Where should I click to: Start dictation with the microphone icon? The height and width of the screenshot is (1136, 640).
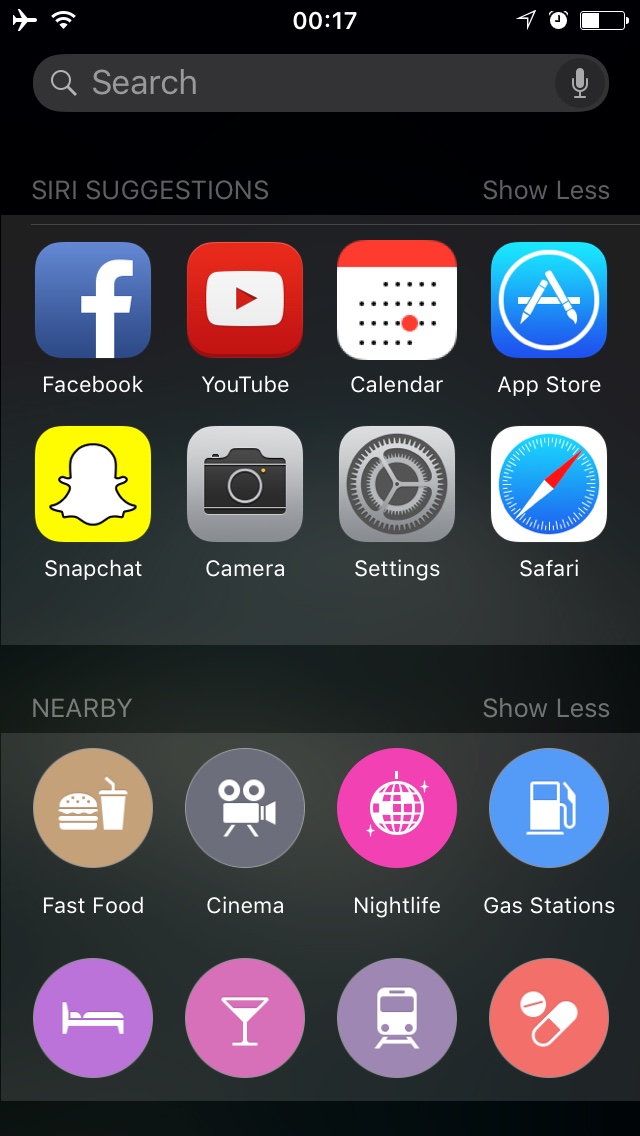579,83
